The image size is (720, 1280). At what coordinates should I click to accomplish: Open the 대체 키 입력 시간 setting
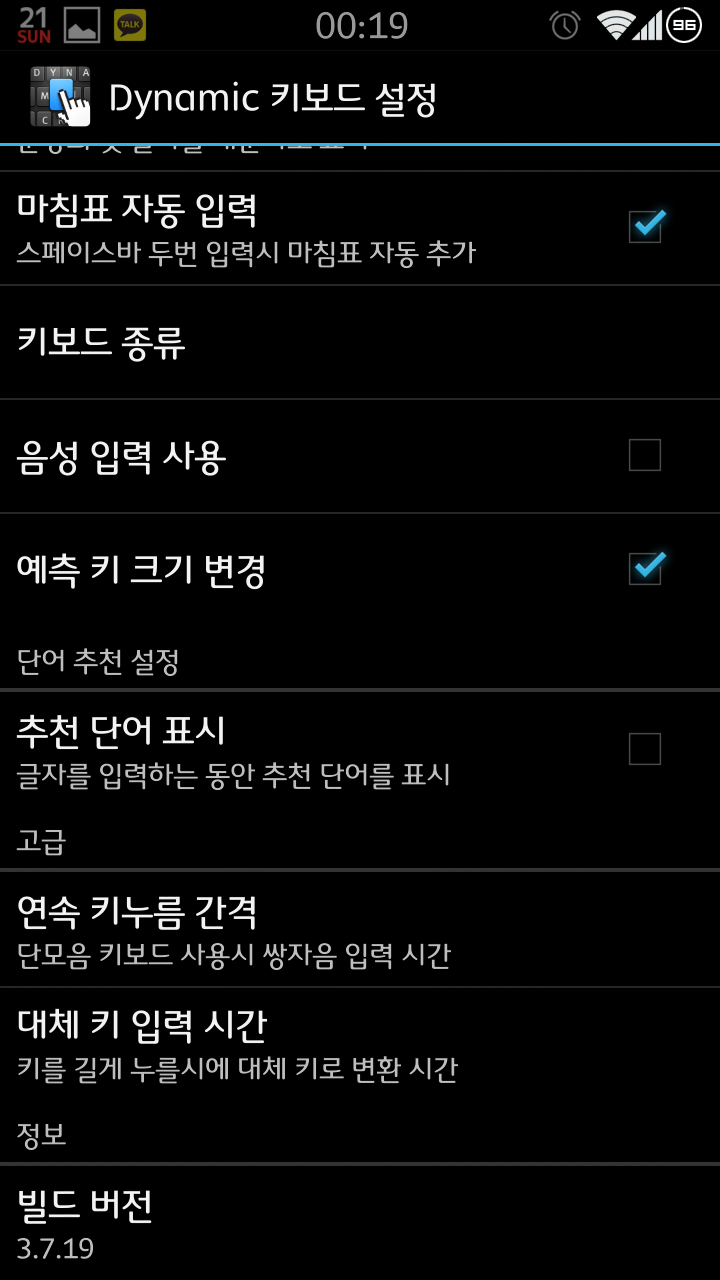click(x=360, y=1044)
